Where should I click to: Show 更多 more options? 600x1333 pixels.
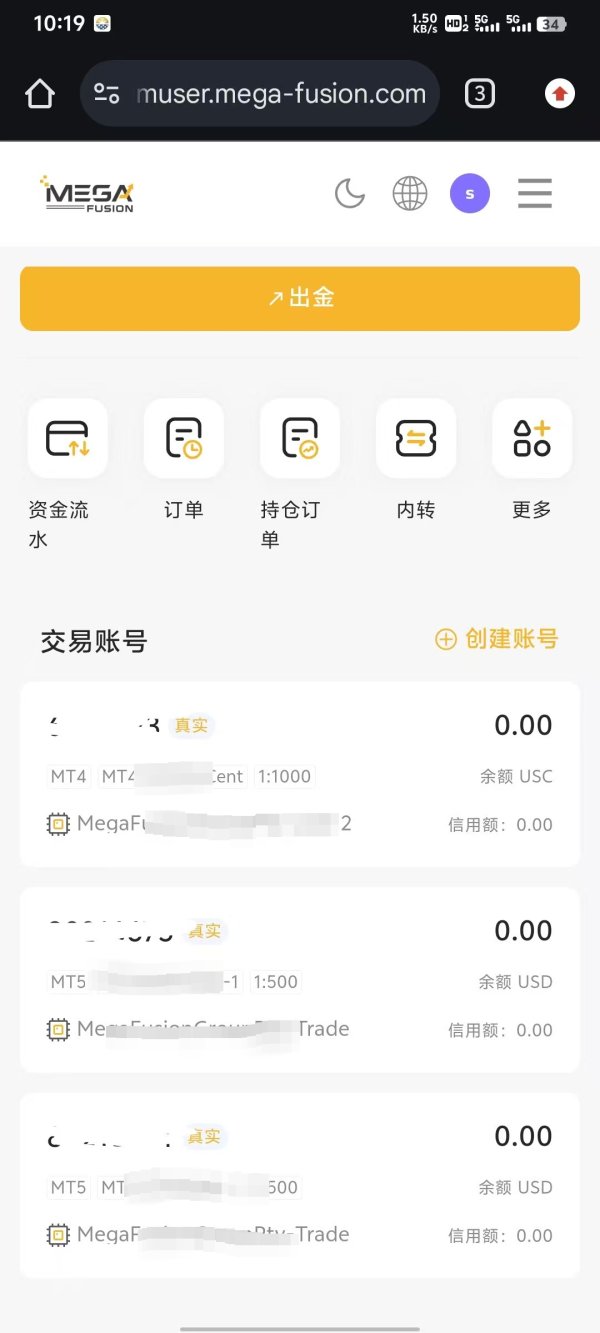point(532,439)
